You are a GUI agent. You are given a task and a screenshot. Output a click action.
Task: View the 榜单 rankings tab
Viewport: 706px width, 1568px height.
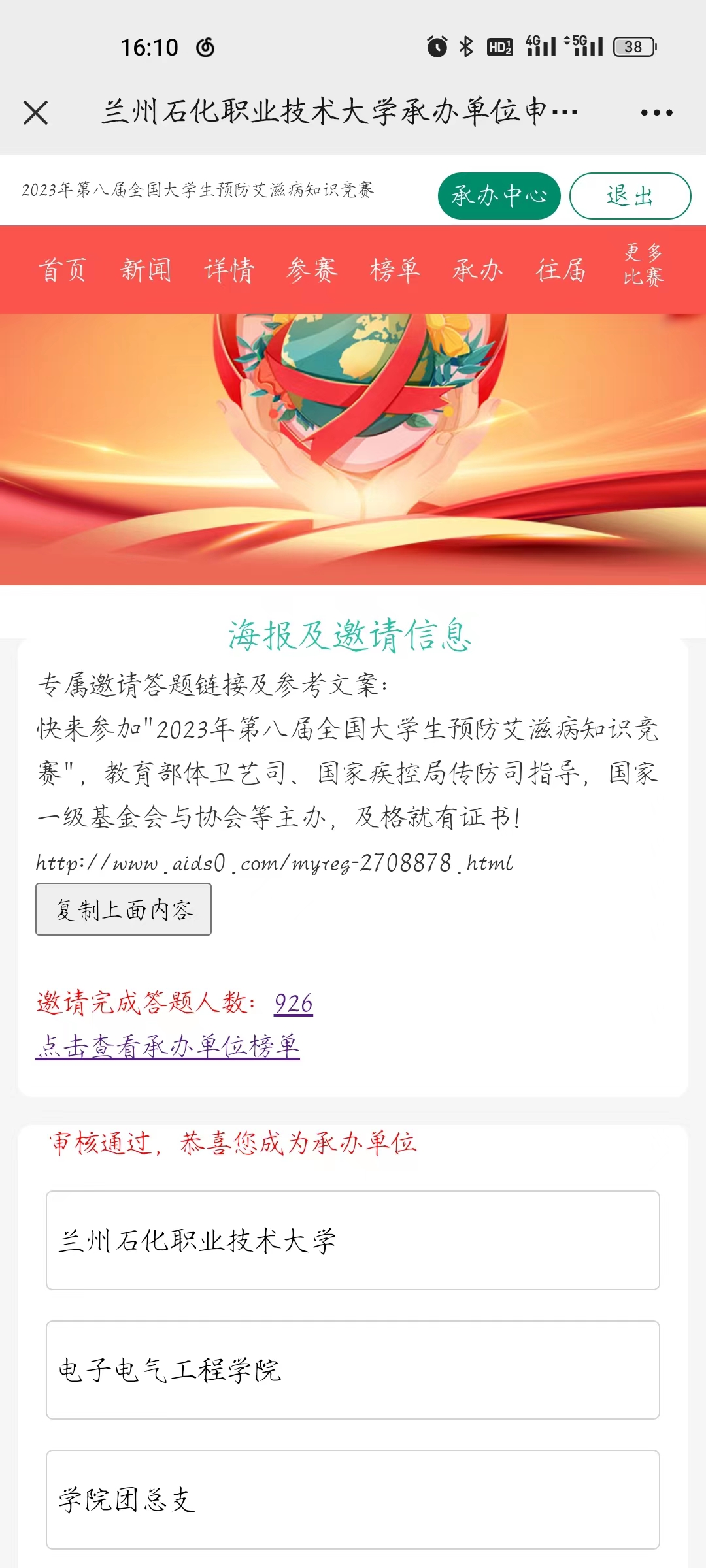(395, 270)
